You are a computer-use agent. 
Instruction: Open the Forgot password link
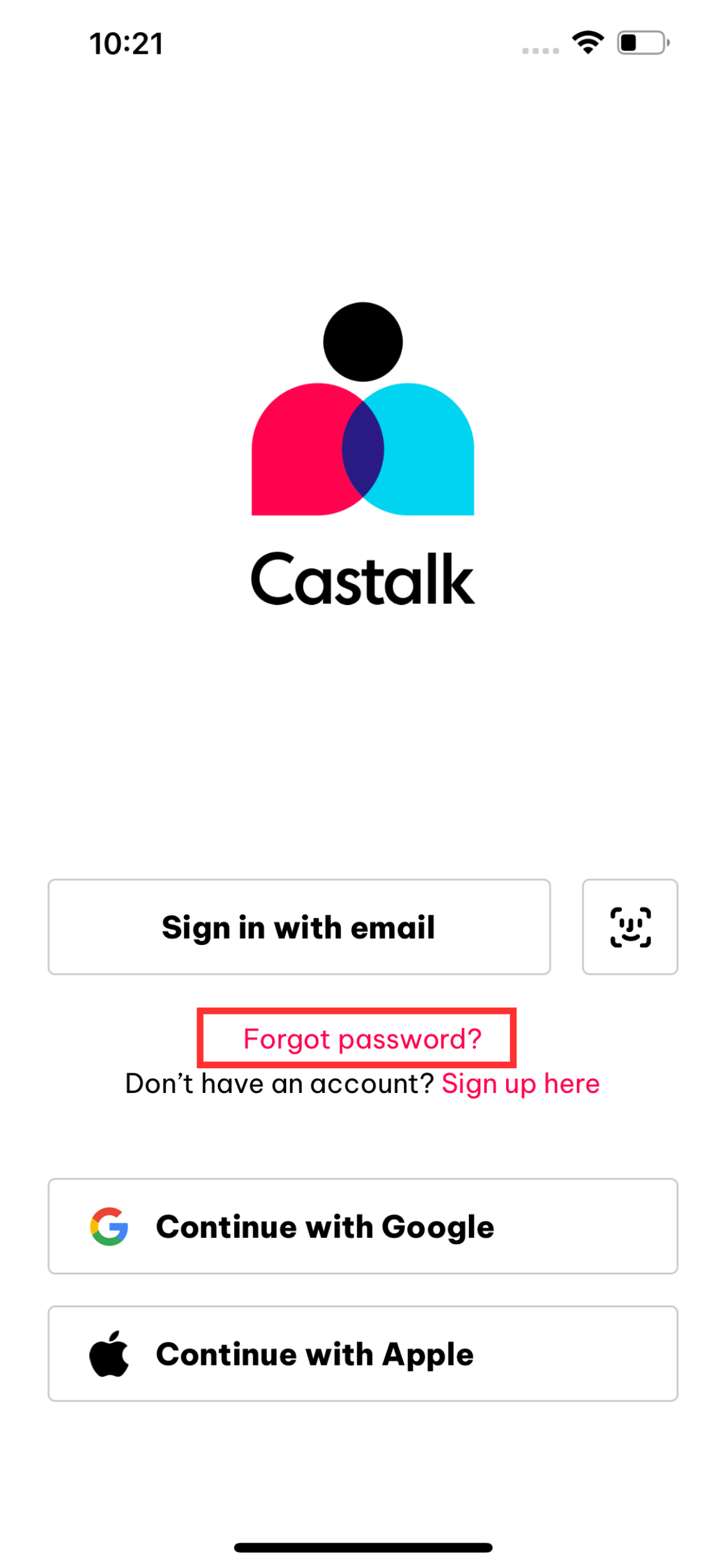click(362, 1039)
